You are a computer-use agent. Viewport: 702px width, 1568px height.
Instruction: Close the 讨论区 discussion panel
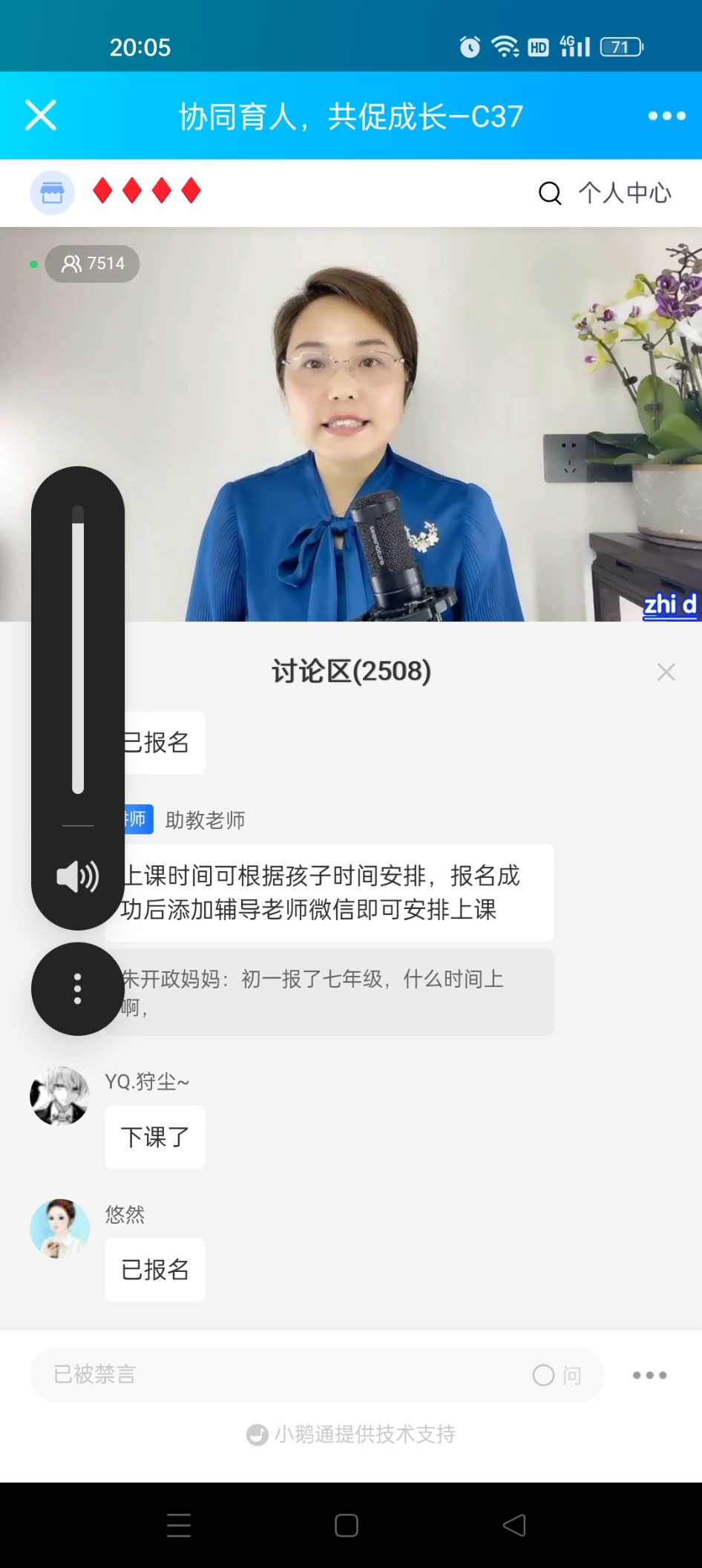[666, 672]
